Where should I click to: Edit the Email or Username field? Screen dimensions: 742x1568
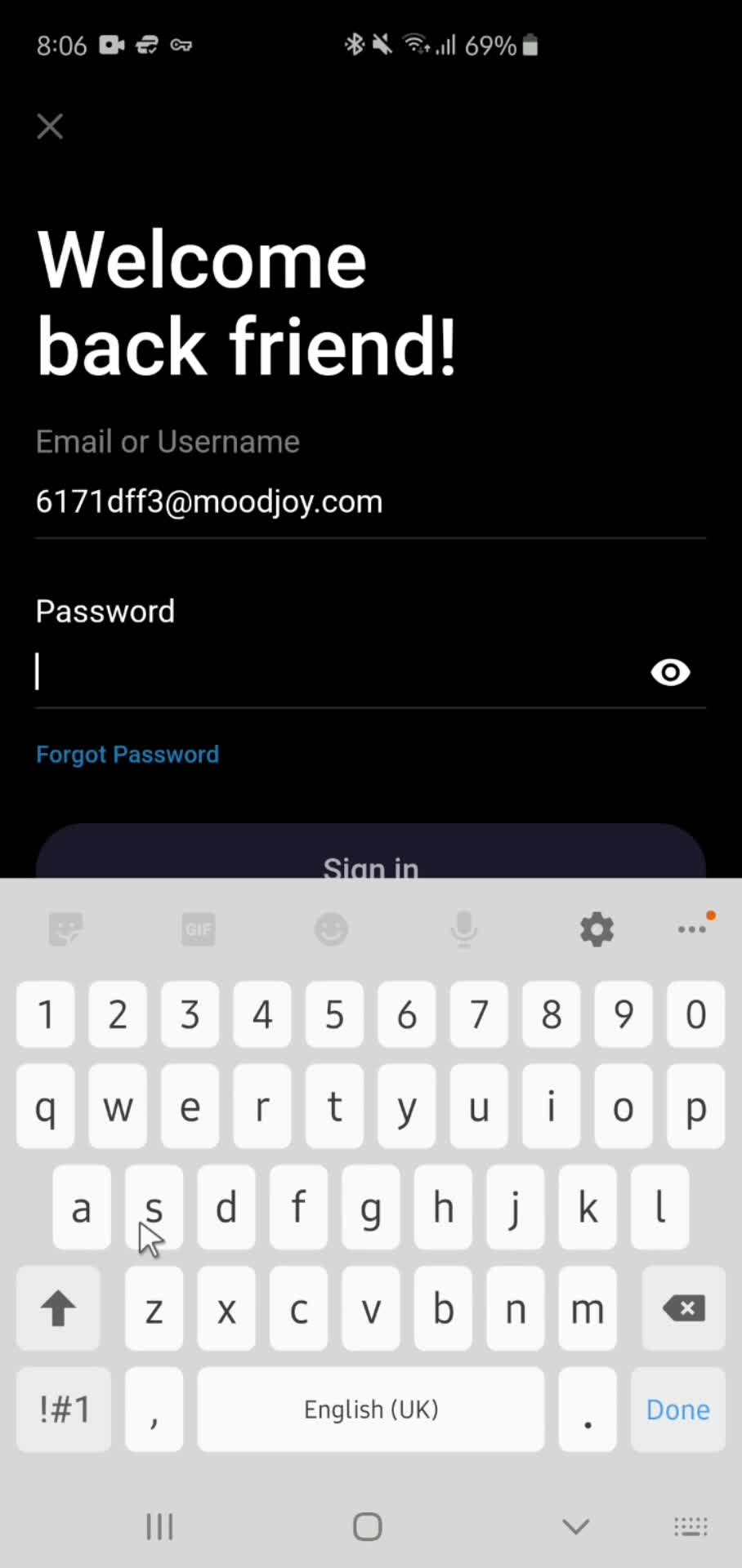point(369,501)
